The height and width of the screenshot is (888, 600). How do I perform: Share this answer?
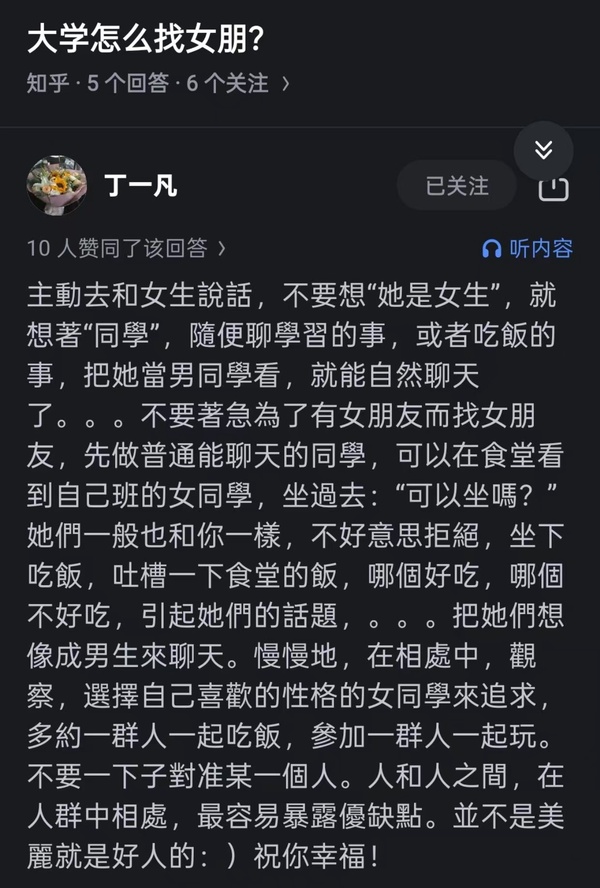tap(553, 188)
